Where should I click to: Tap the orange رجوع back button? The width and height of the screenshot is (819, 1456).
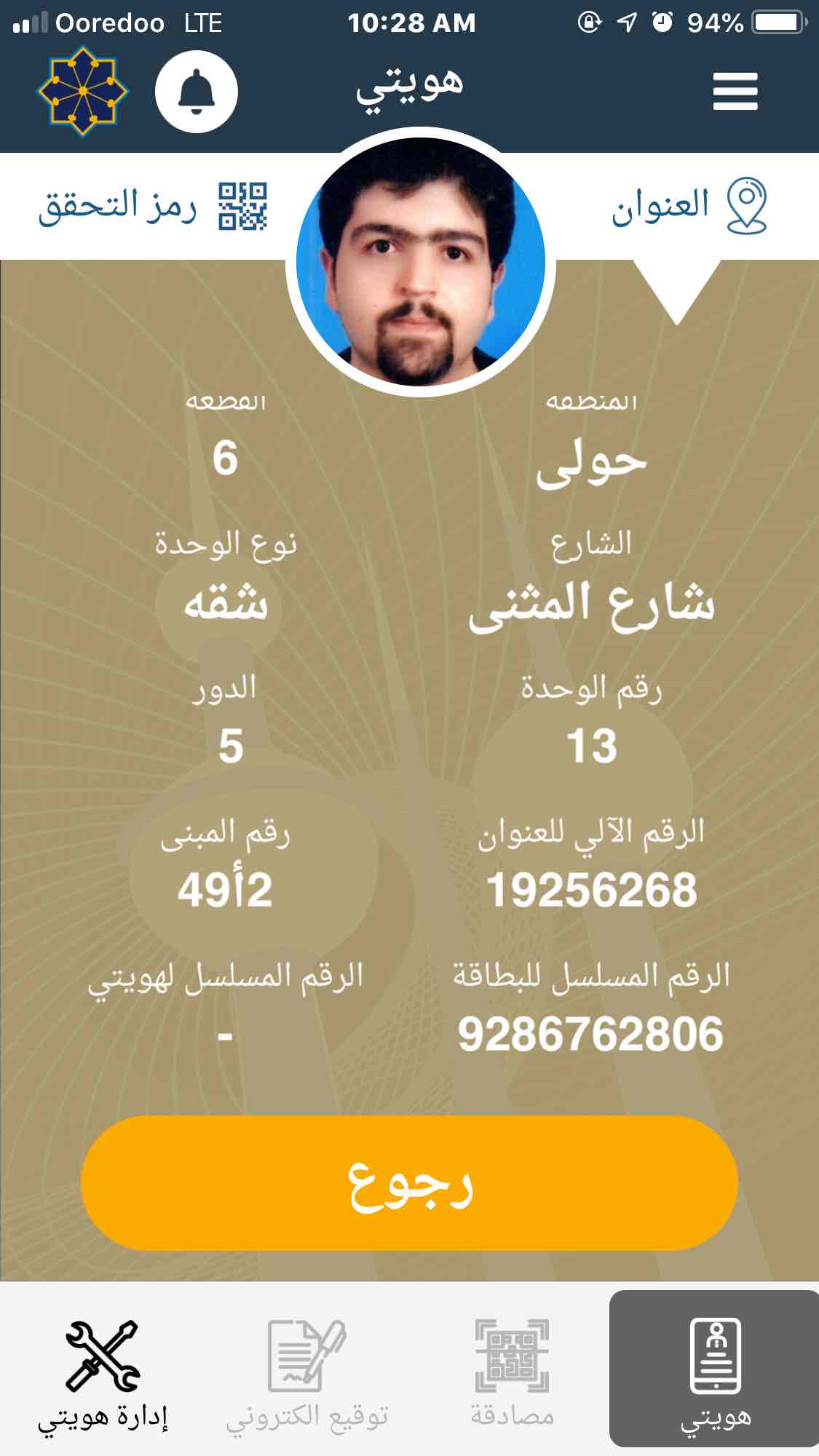(409, 1183)
